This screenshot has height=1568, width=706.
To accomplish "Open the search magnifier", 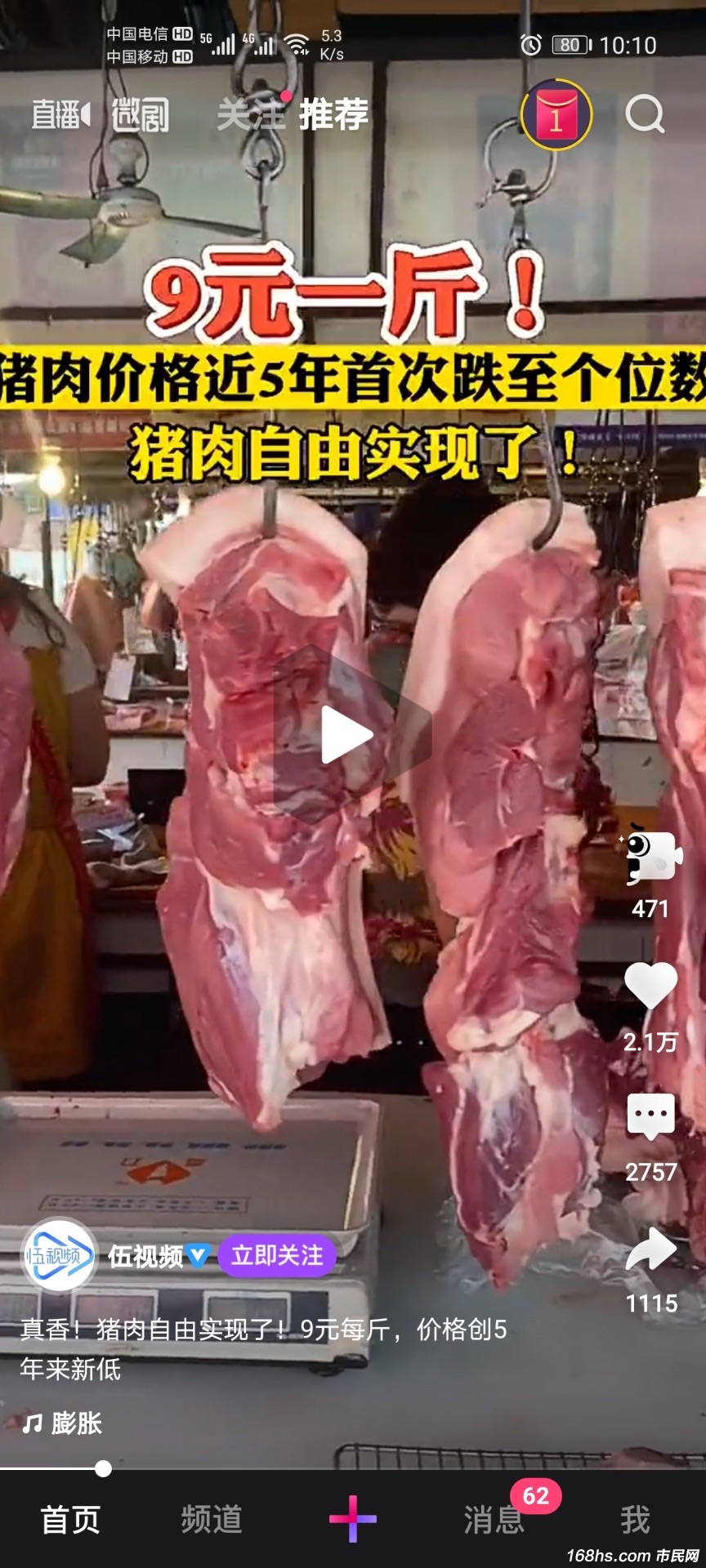I will pyautogui.click(x=645, y=114).
